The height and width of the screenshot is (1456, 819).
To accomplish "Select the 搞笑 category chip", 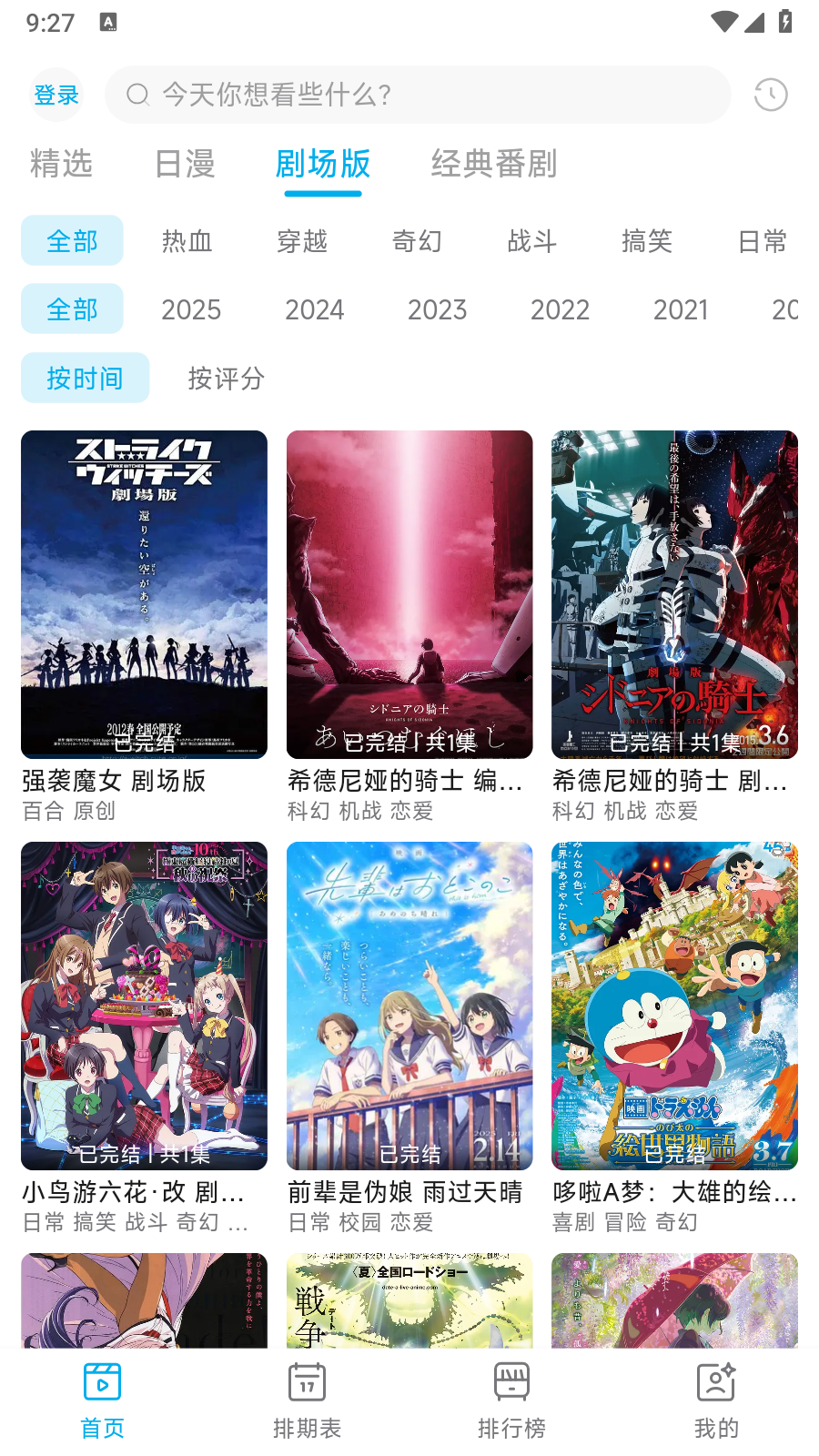I will click(646, 241).
